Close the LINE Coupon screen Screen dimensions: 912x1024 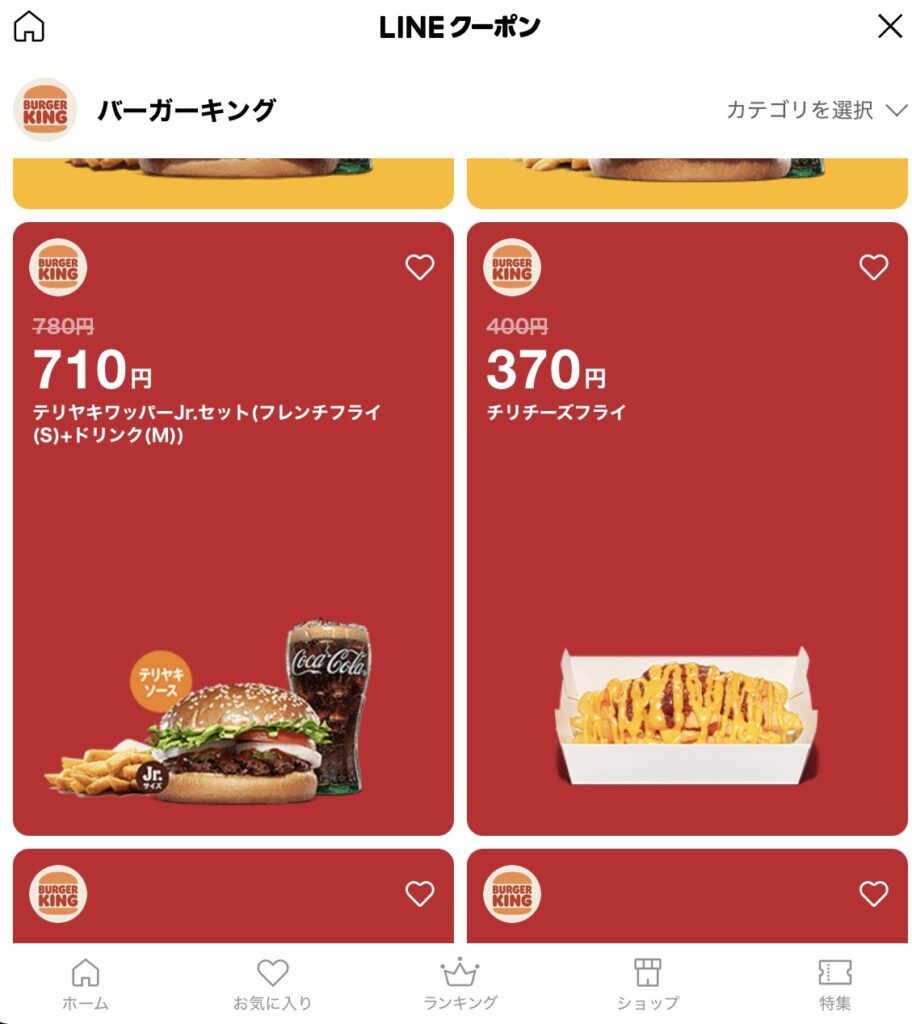(x=889, y=27)
